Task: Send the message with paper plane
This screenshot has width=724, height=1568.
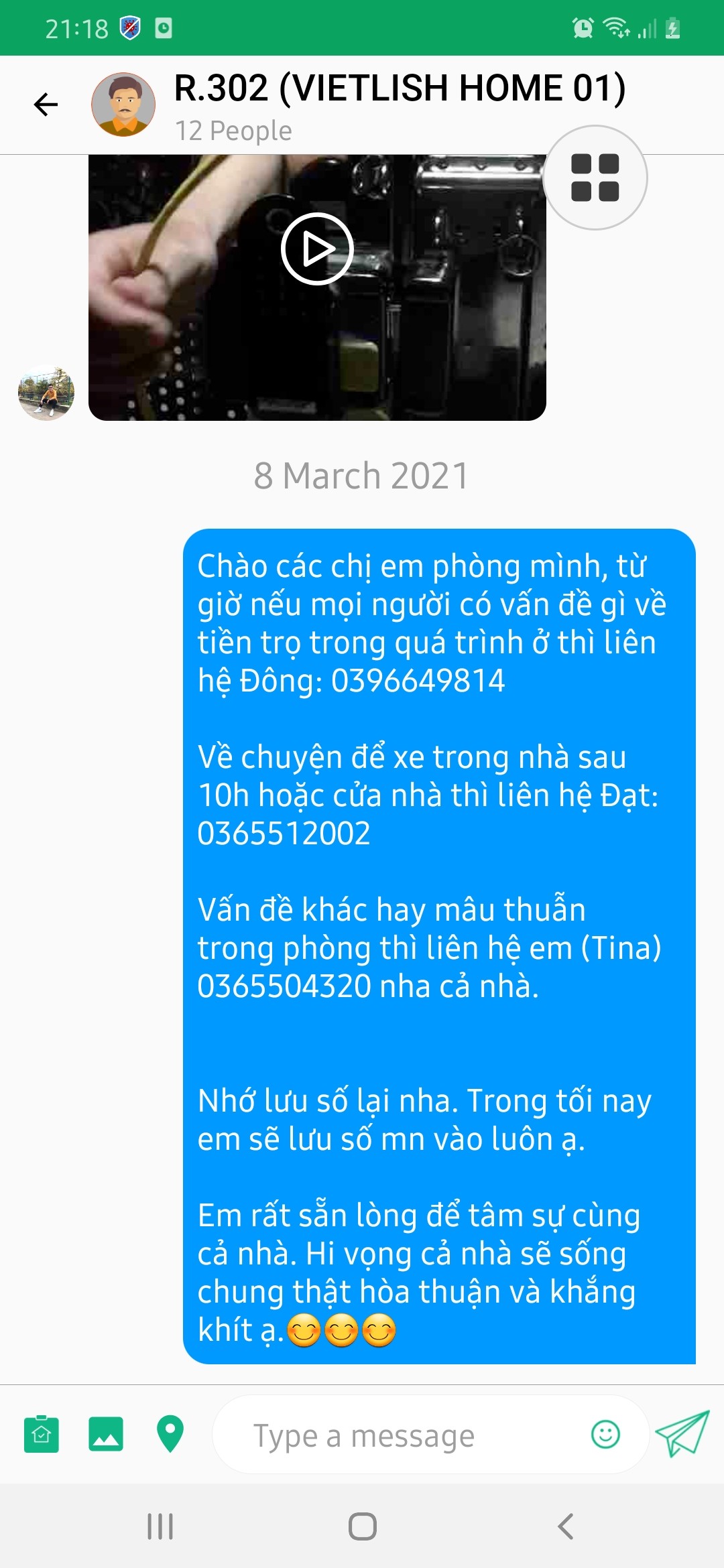Action: point(682,1434)
